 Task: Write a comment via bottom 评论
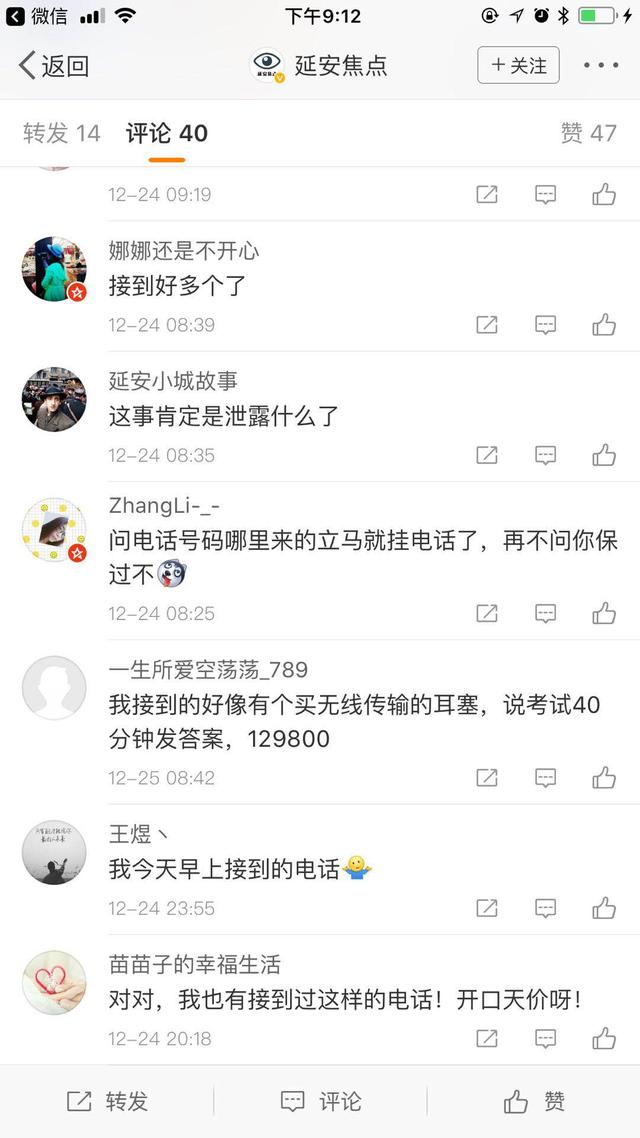pos(320,1101)
